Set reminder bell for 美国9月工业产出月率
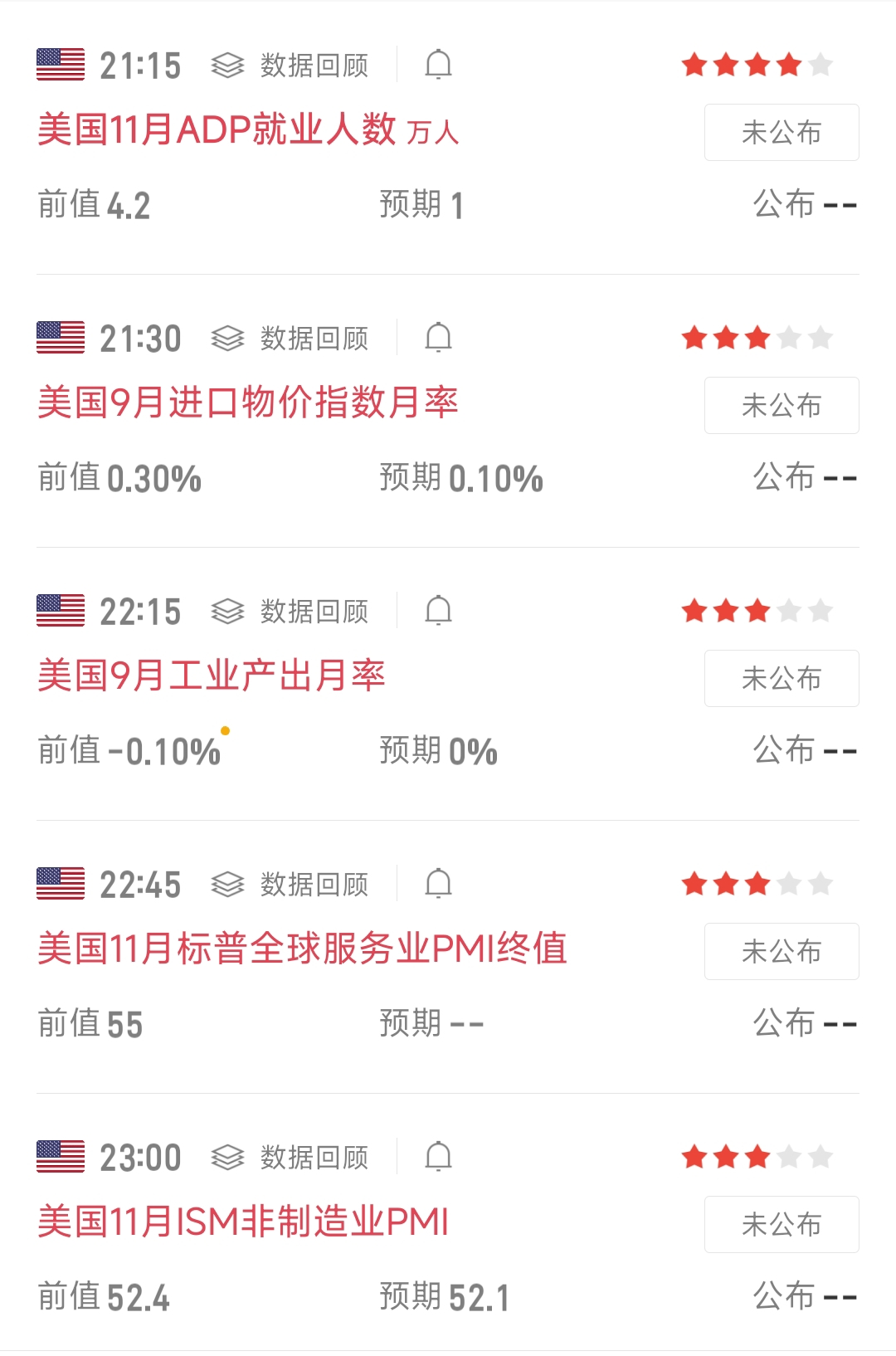The height and width of the screenshot is (1356, 896). pyautogui.click(x=438, y=611)
